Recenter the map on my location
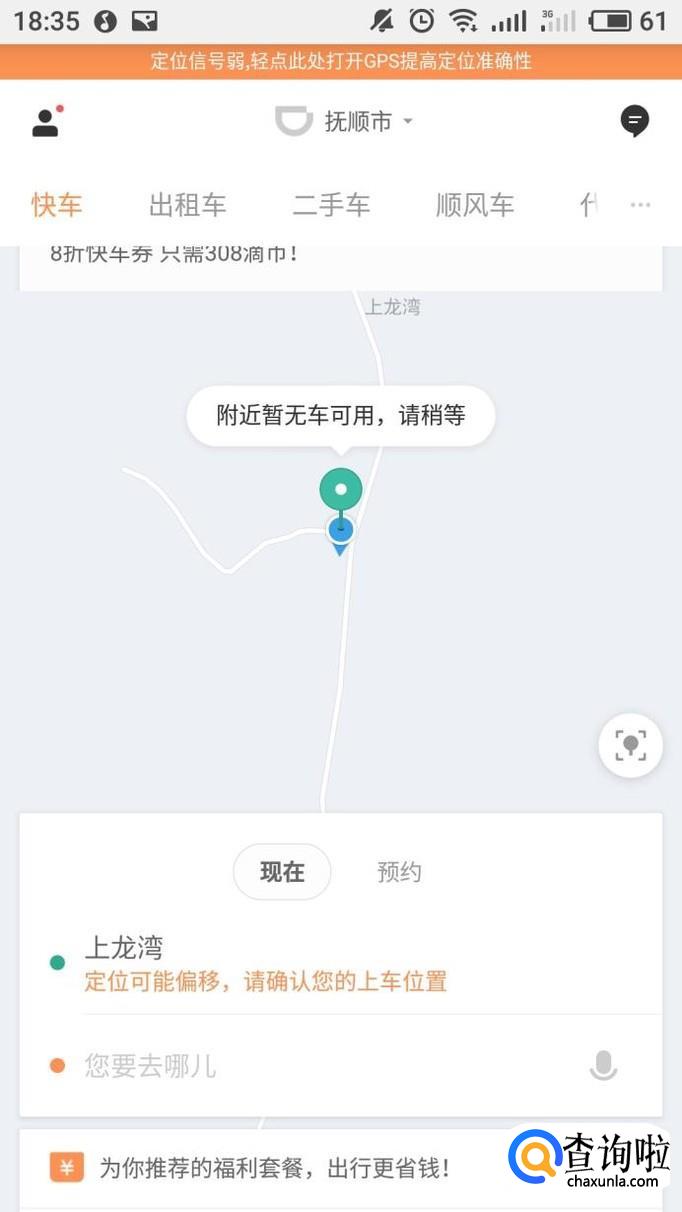 (630, 745)
